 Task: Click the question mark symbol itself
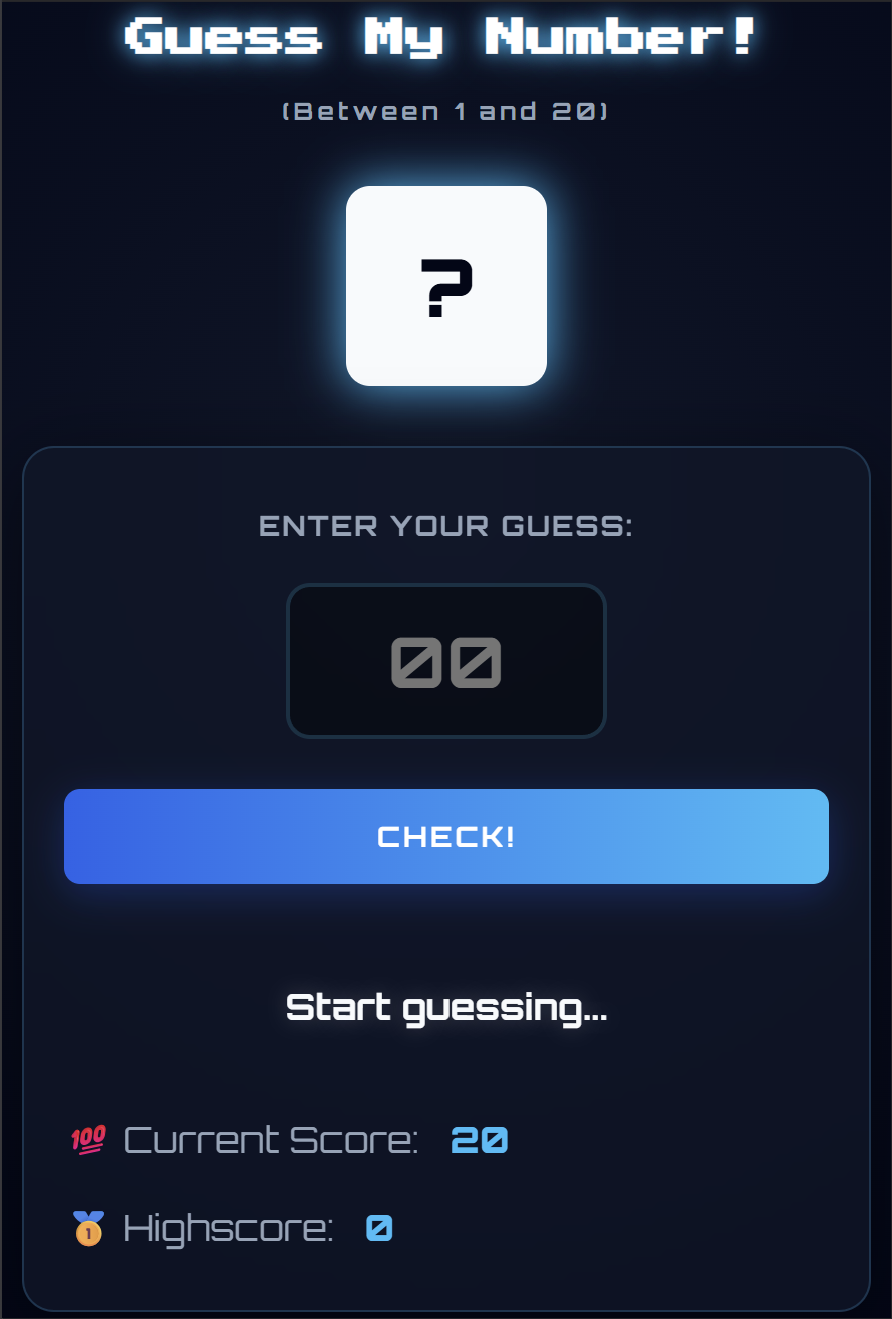pyautogui.click(x=446, y=290)
